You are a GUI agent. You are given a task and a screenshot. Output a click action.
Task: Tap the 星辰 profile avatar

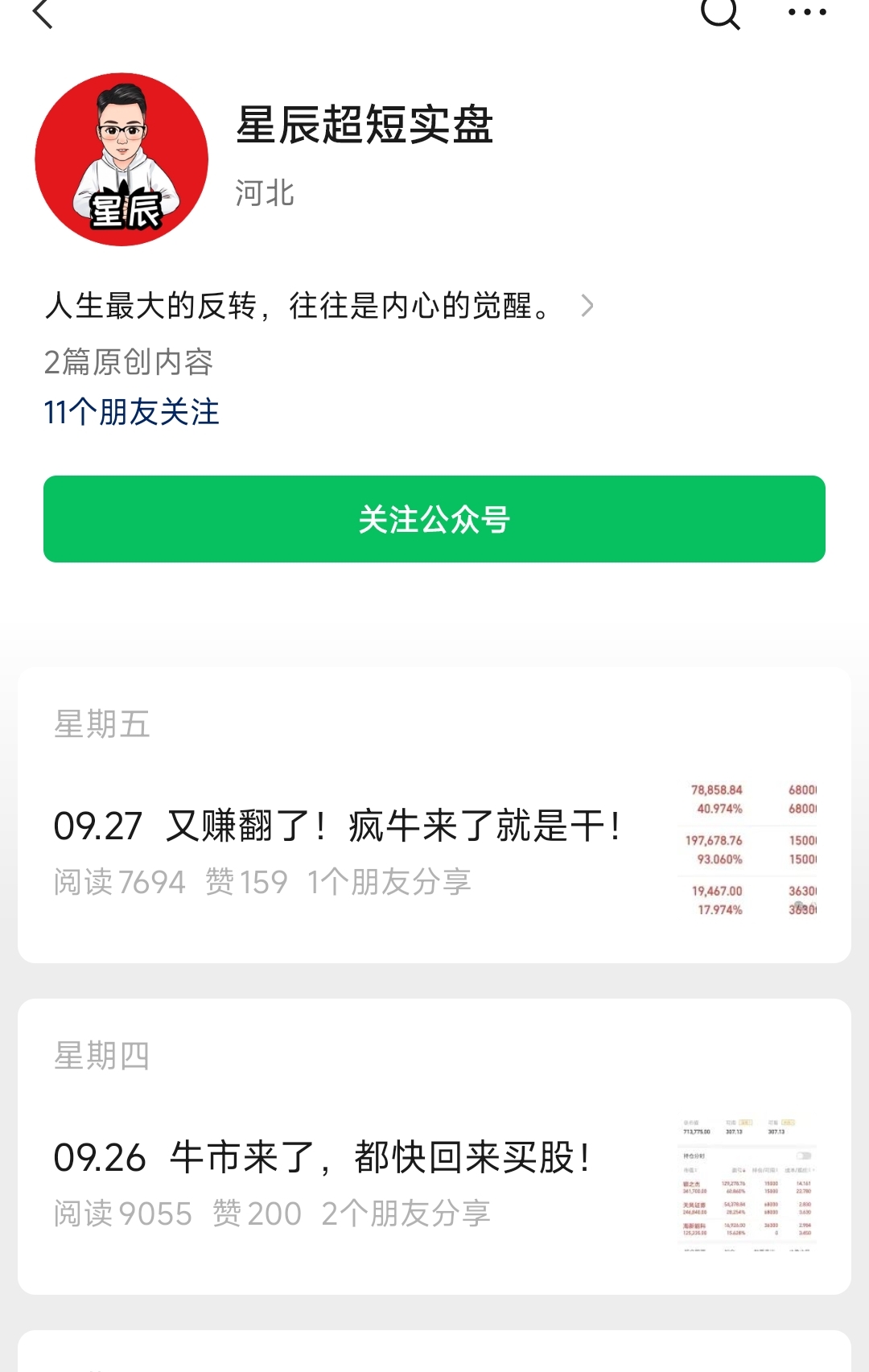pos(121,159)
